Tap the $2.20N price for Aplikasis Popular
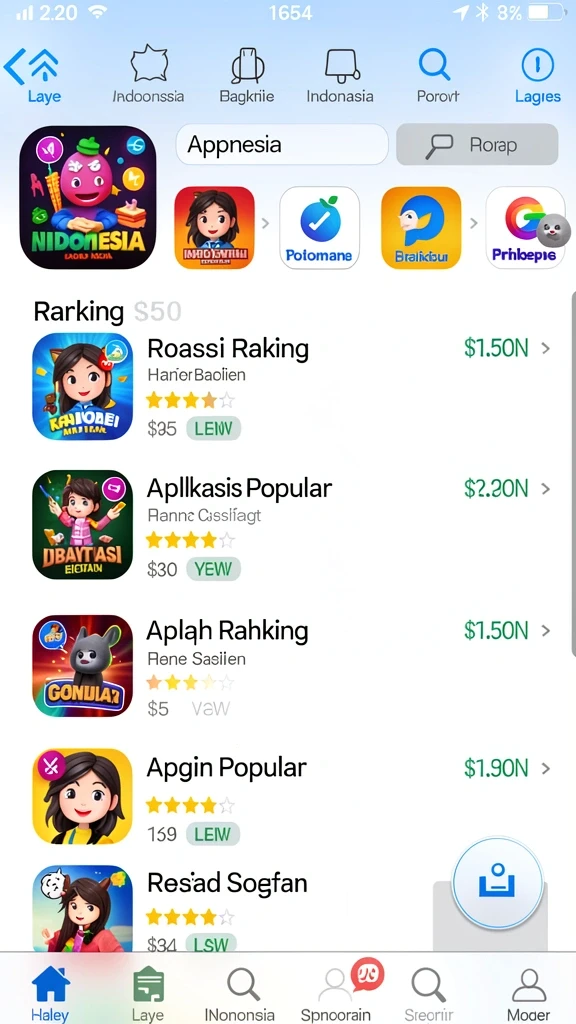 coord(496,488)
